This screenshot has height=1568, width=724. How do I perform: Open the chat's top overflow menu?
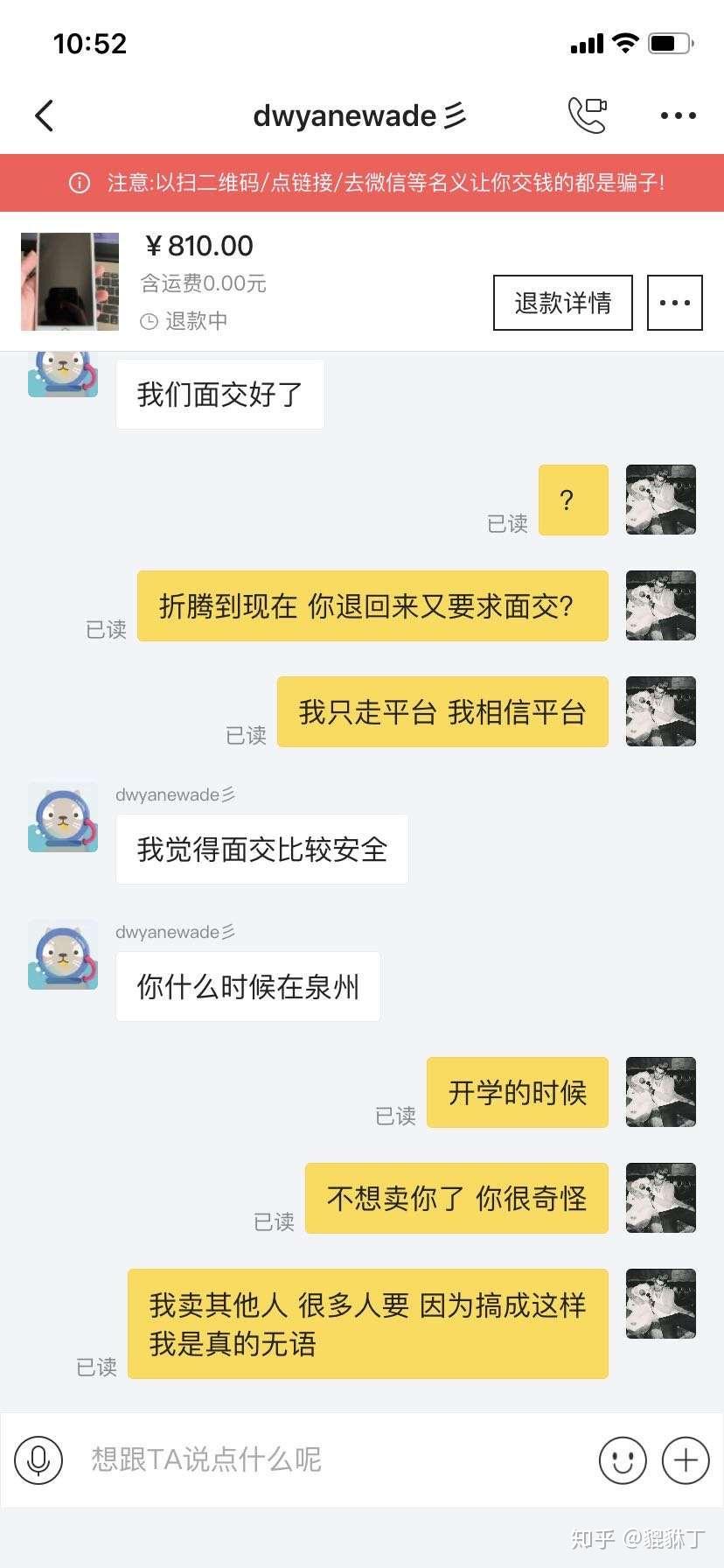(x=678, y=115)
